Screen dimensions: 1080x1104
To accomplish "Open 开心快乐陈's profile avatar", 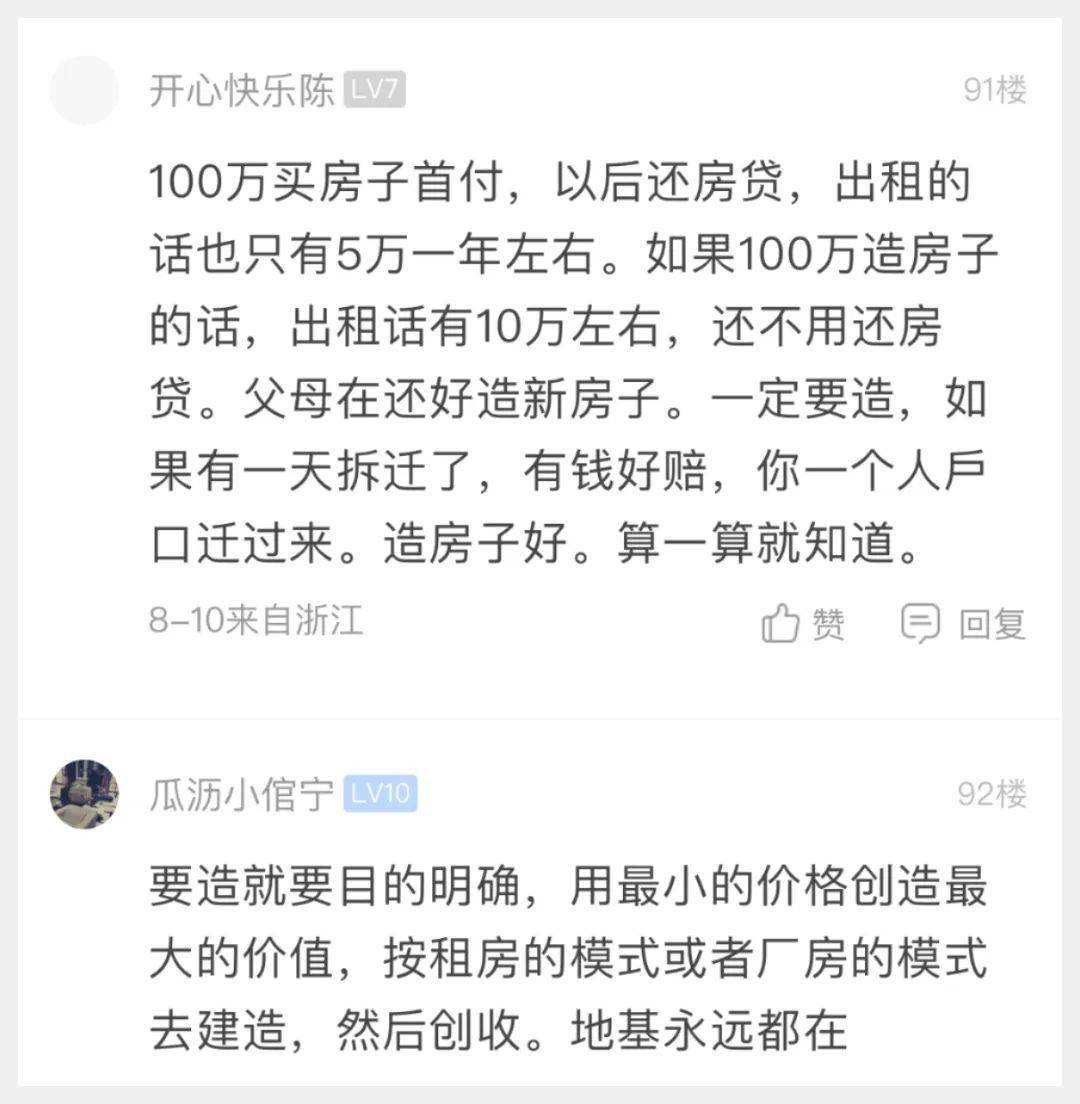I will click(x=84, y=91).
